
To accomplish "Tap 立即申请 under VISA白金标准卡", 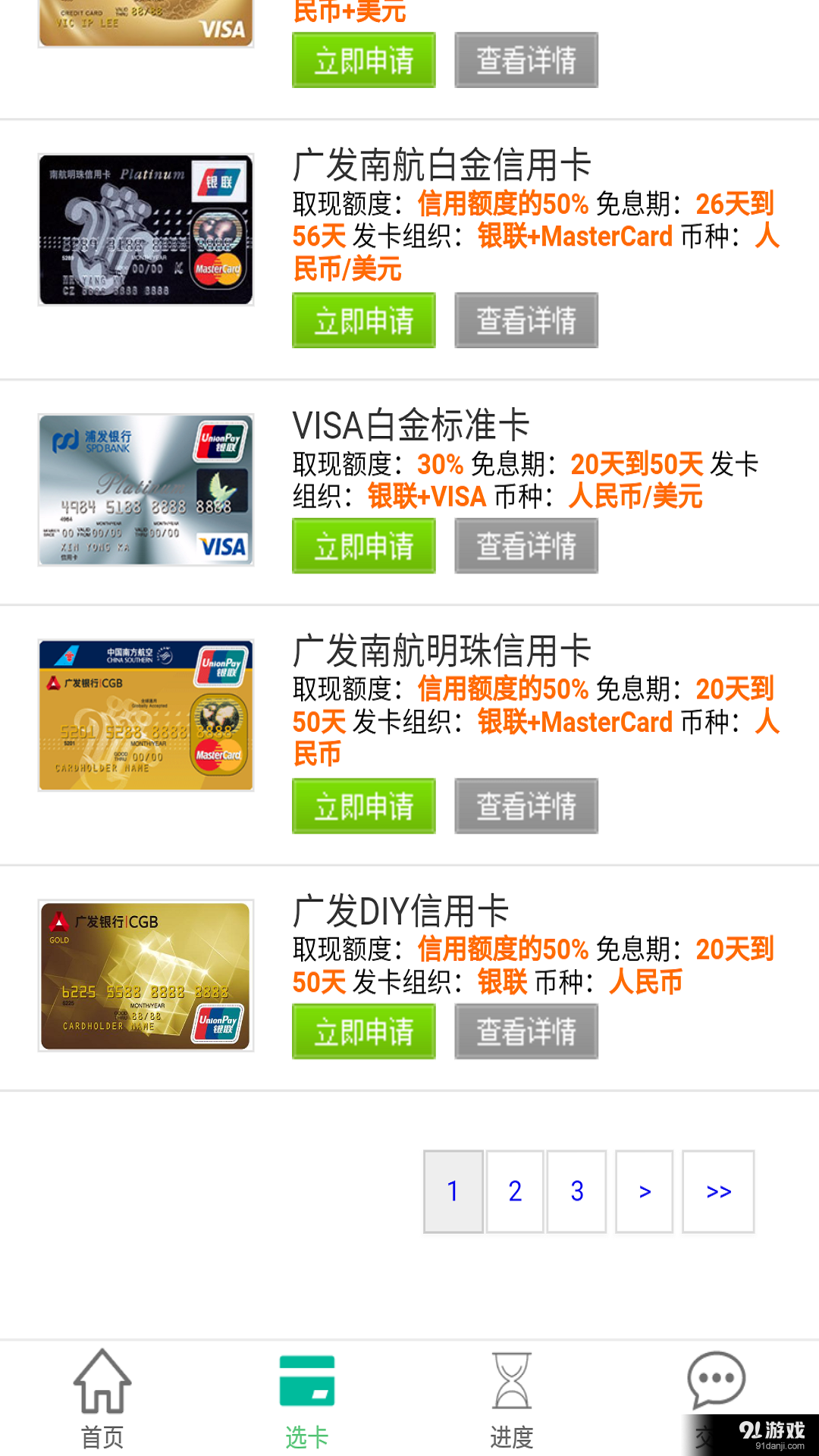I will (363, 546).
